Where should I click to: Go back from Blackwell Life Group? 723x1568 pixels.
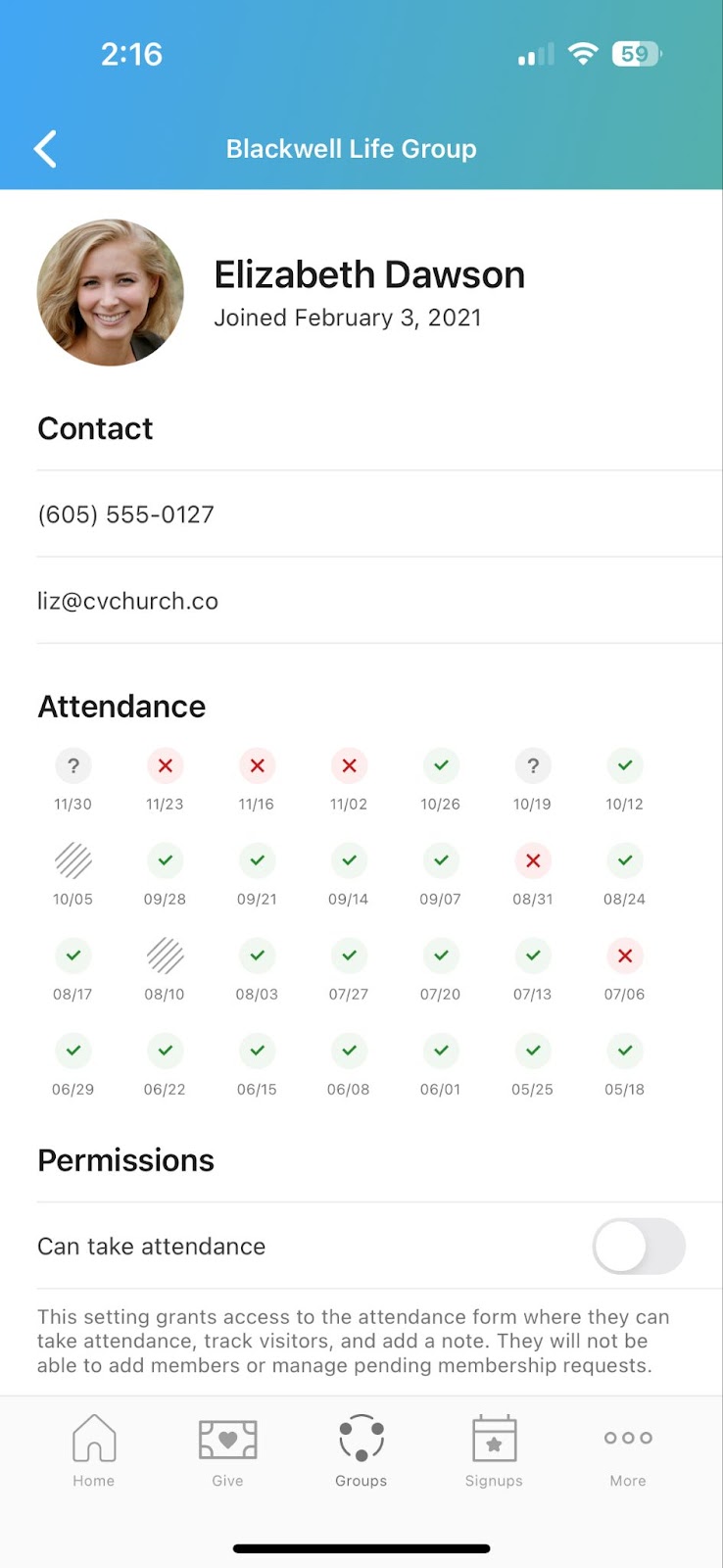pos(45,149)
